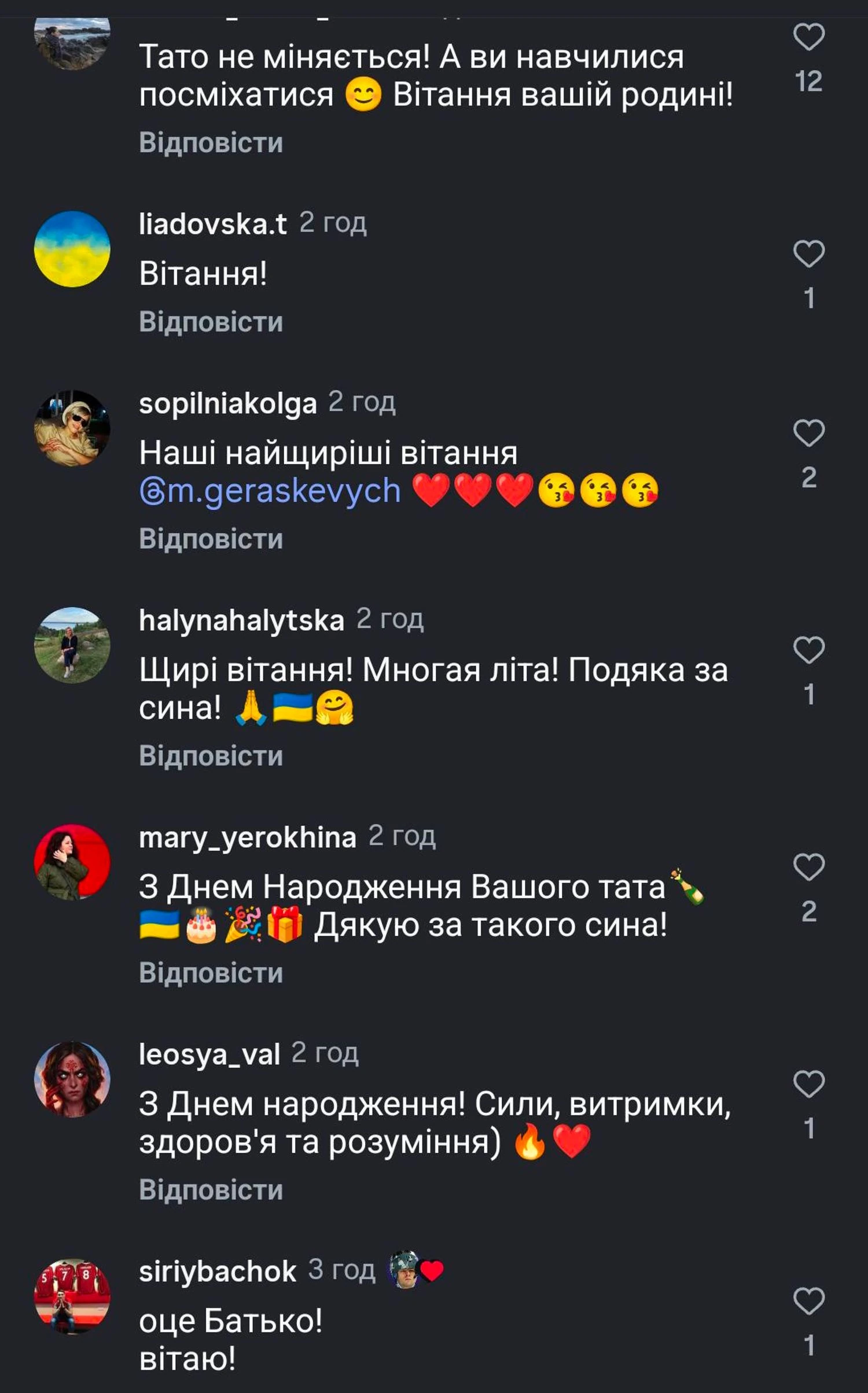Like the comment with 12 likes
868x1393 pixels.
click(808, 36)
